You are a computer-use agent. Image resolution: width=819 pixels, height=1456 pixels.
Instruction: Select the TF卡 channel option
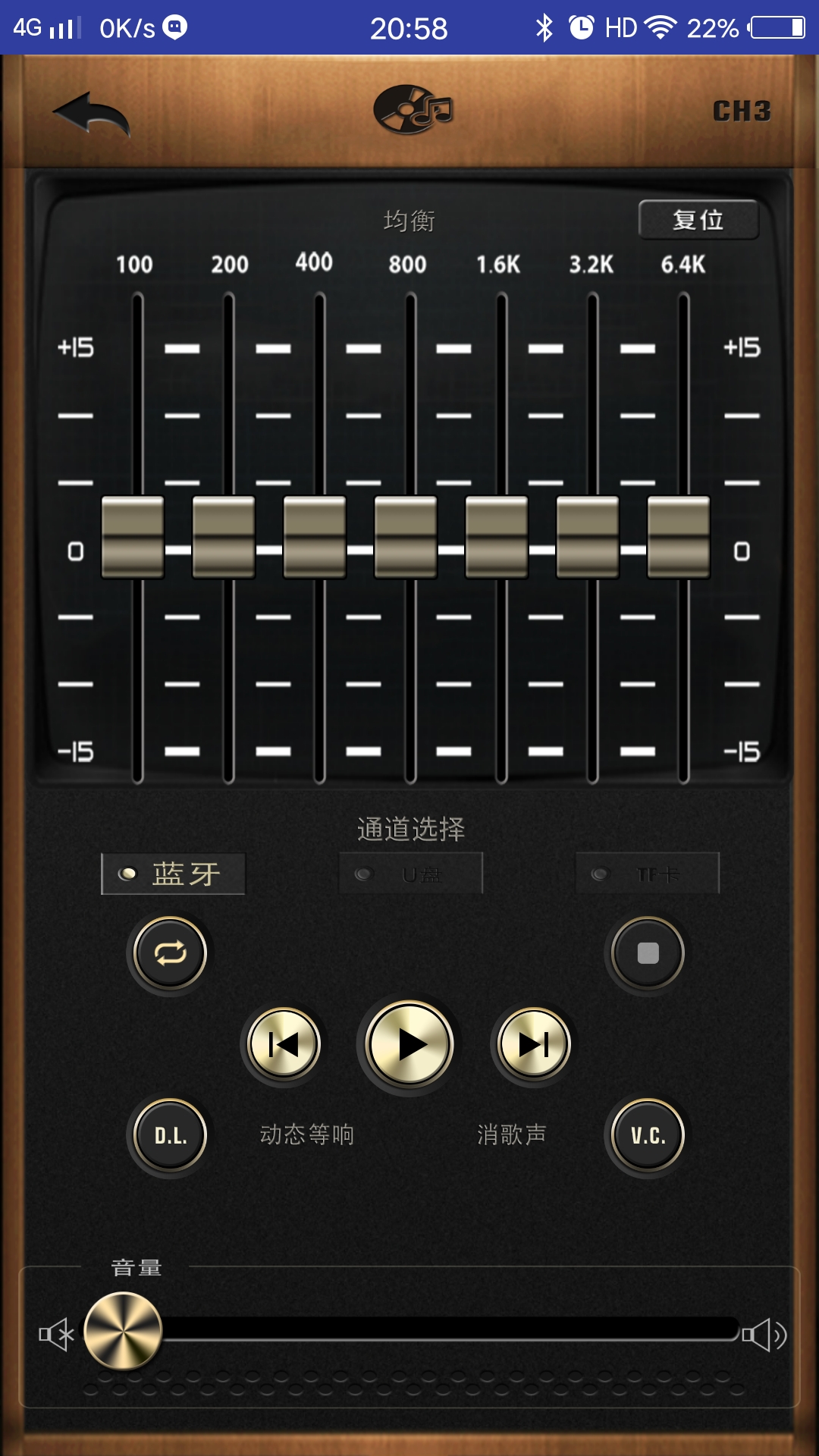coord(647,874)
